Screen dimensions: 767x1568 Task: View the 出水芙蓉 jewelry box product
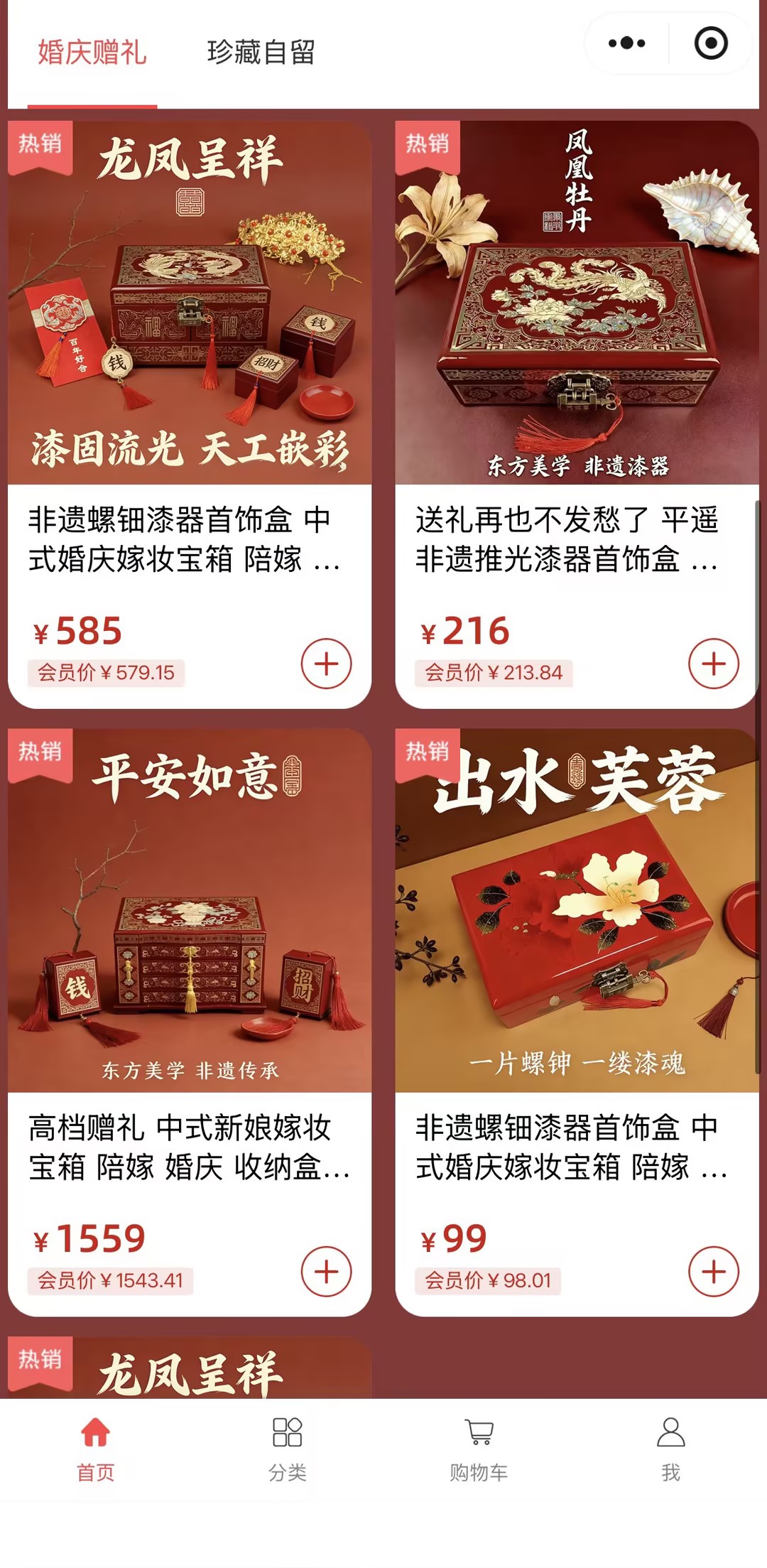(x=577, y=911)
